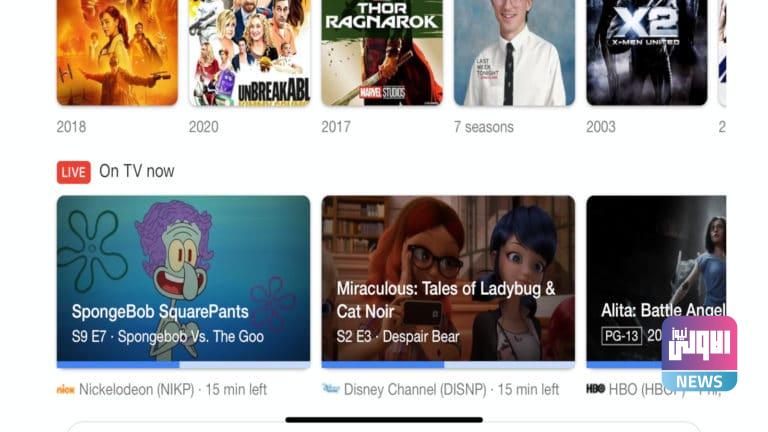
Task: Open the Thor Ragnarok poster
Action: tap(381, 52)
